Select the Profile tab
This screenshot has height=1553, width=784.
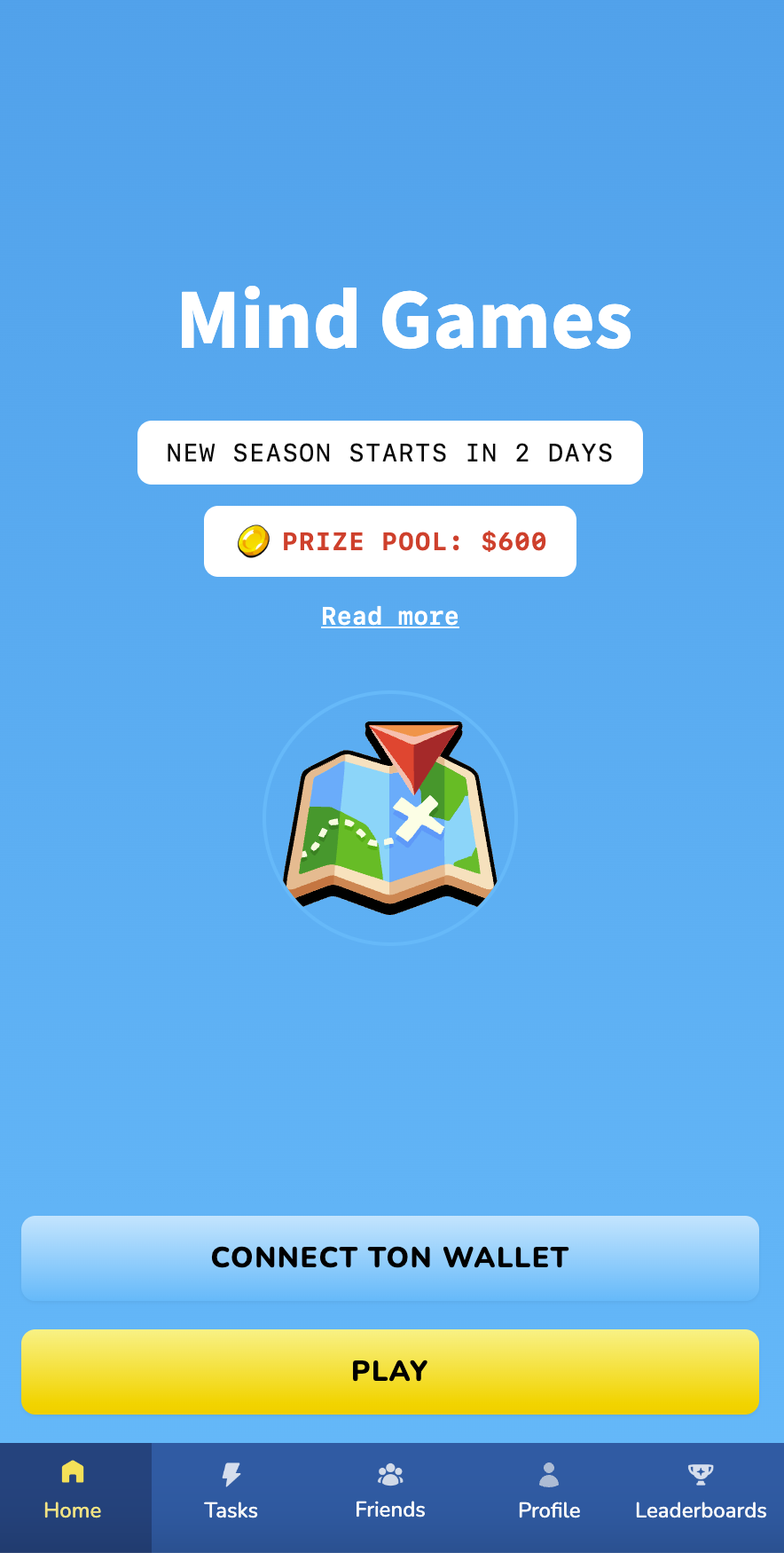tap(549, 1496)
